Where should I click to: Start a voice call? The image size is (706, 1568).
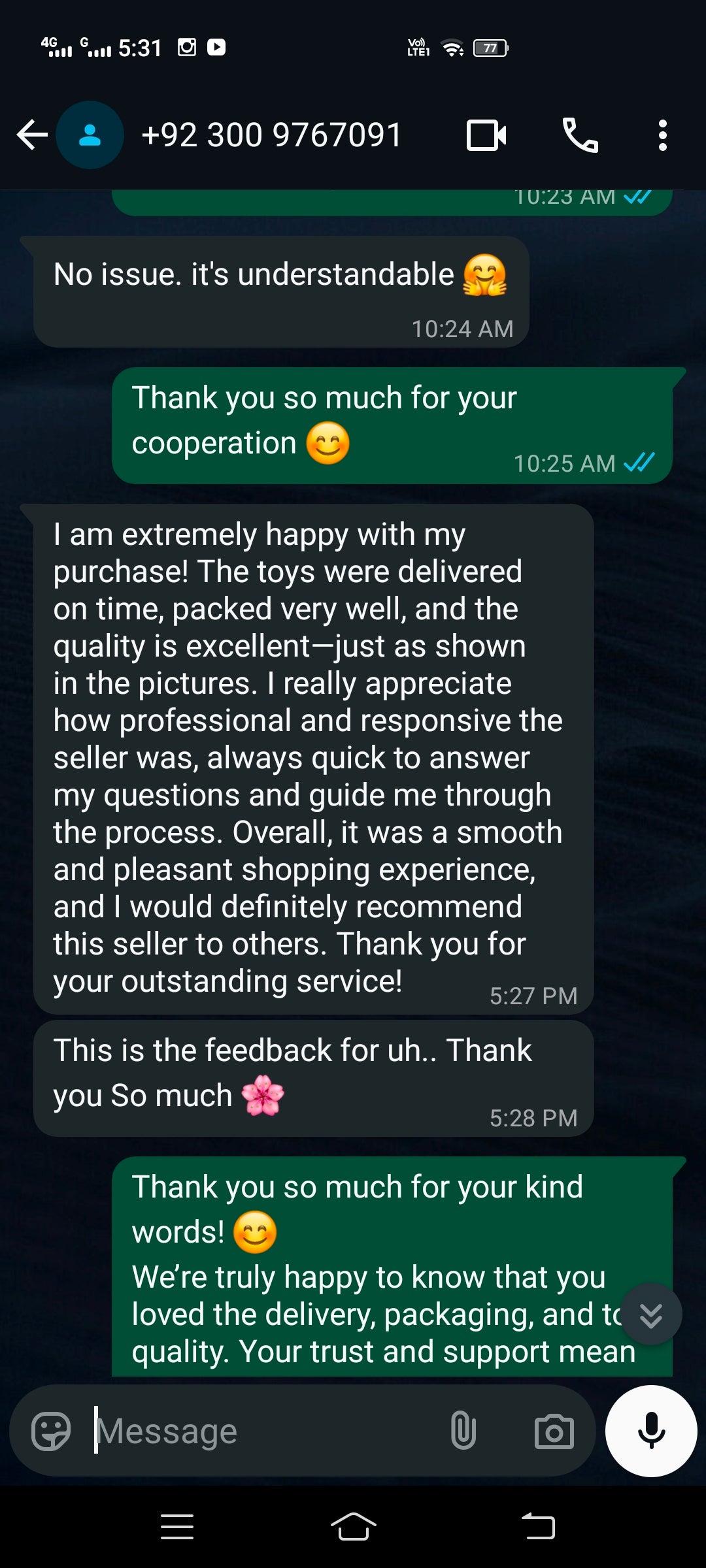click(580, 136)
